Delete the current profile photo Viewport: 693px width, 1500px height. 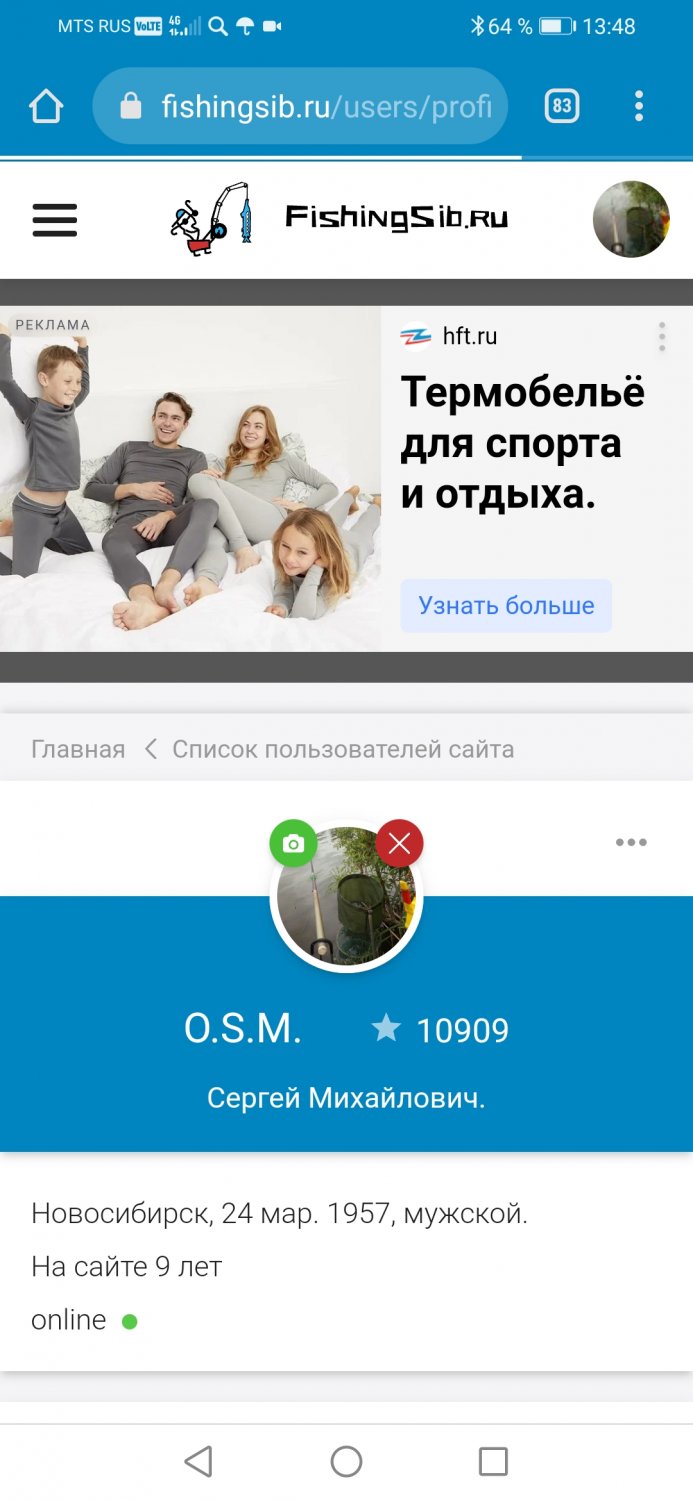[x=400, y=844]
